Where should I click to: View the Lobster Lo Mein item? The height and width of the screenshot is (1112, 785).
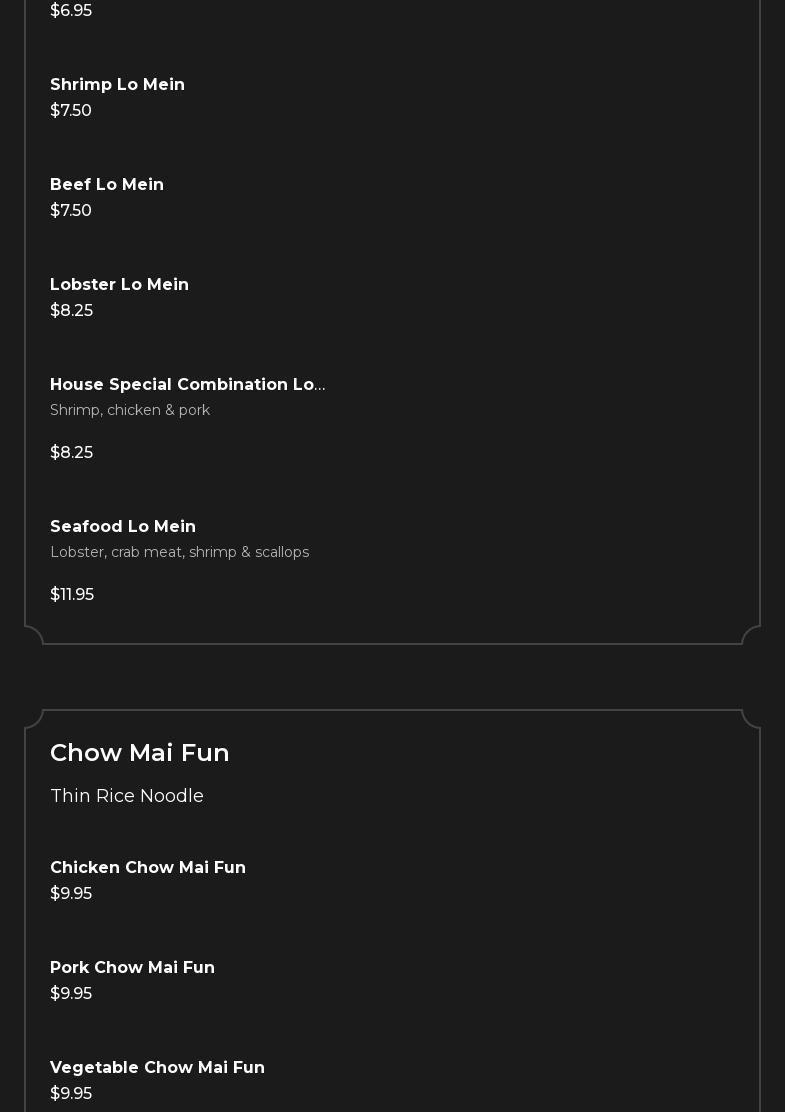[x=119, y=285]
